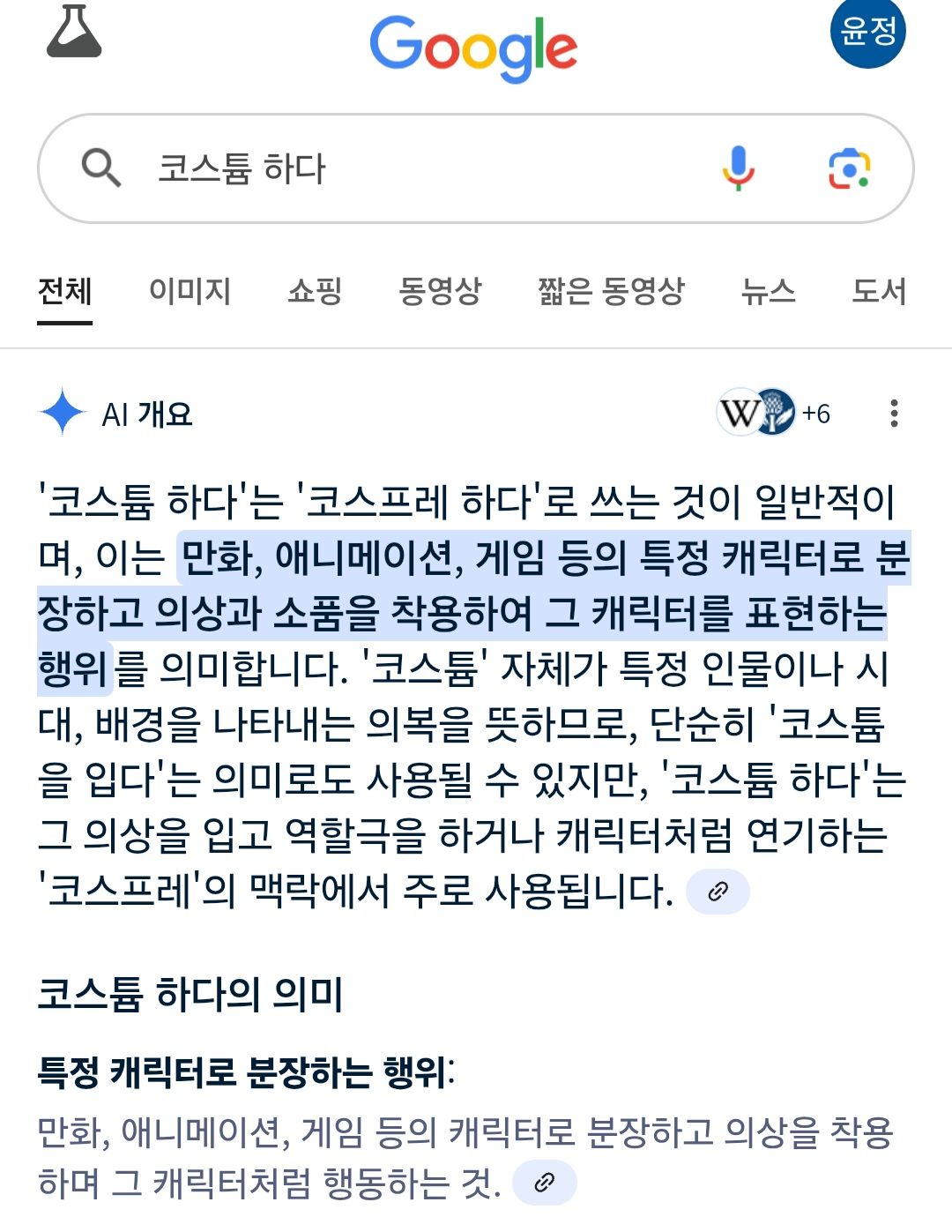Start voice search with microphone
952x1232 pixels.
(739, 168)
